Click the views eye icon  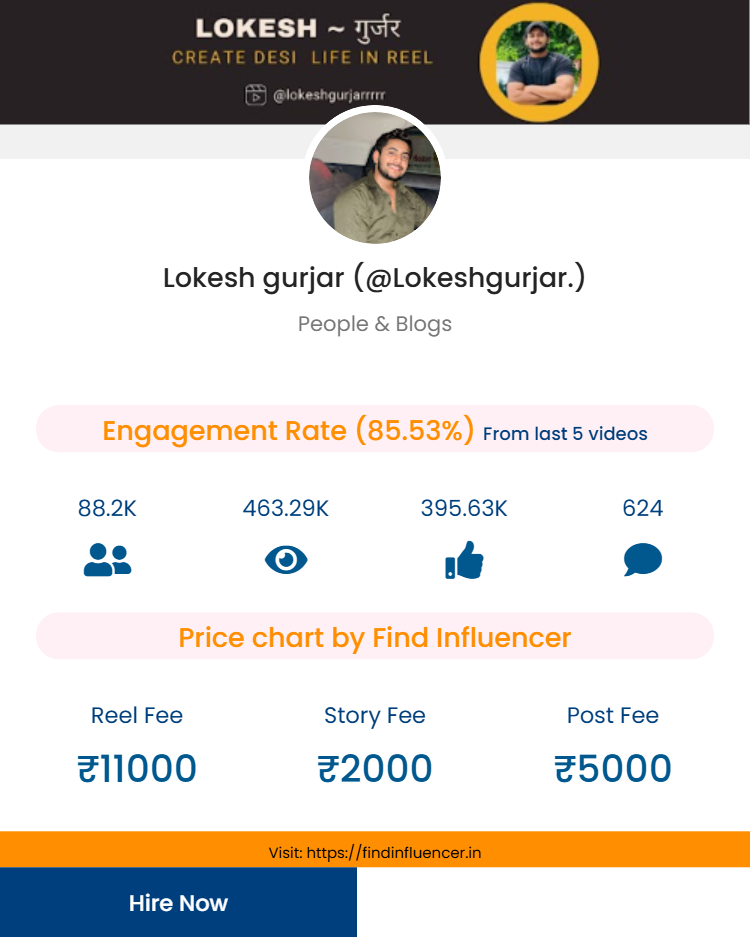point(286,560)
